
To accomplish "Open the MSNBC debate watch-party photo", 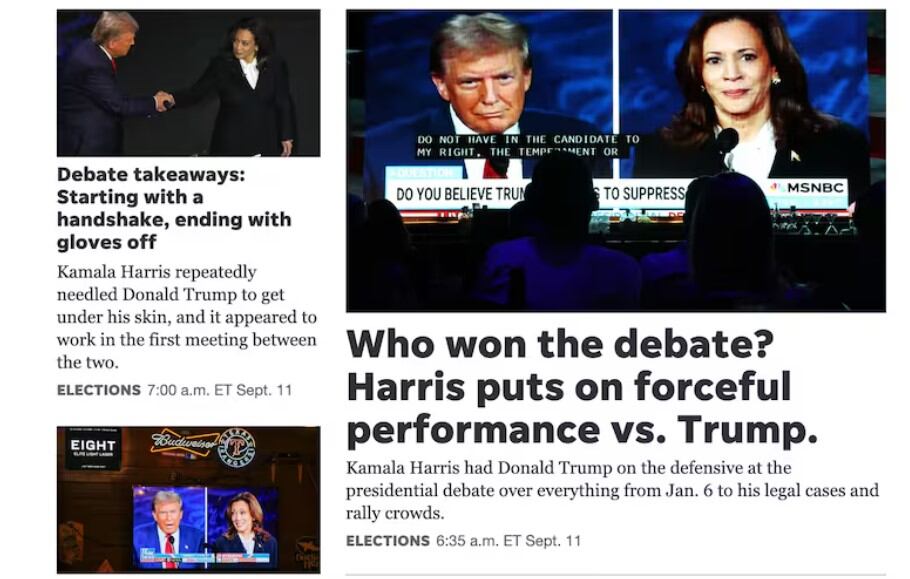I will (615, 160).
